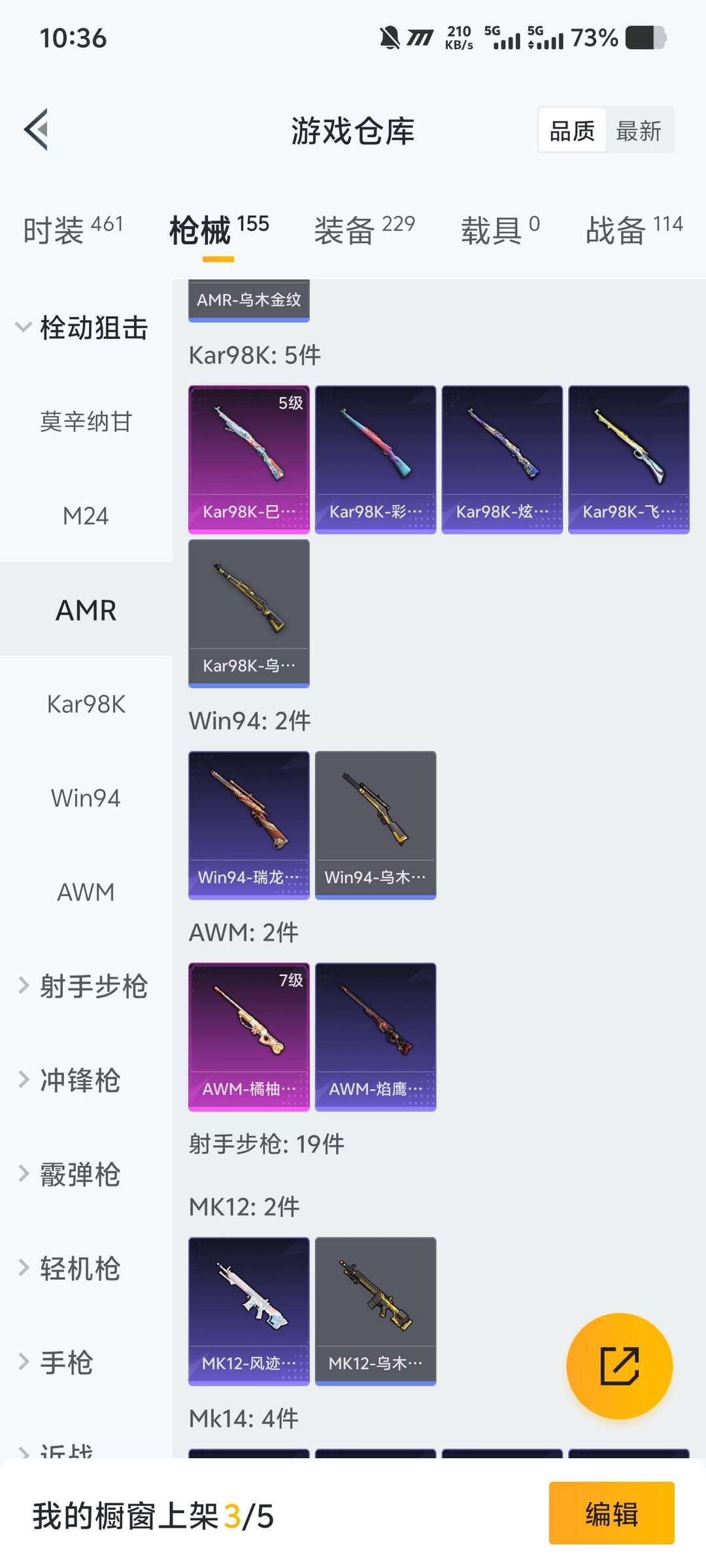Select AWM in the sidebar
Viewport: 706px width, 1568px height.
coord(84,892)
